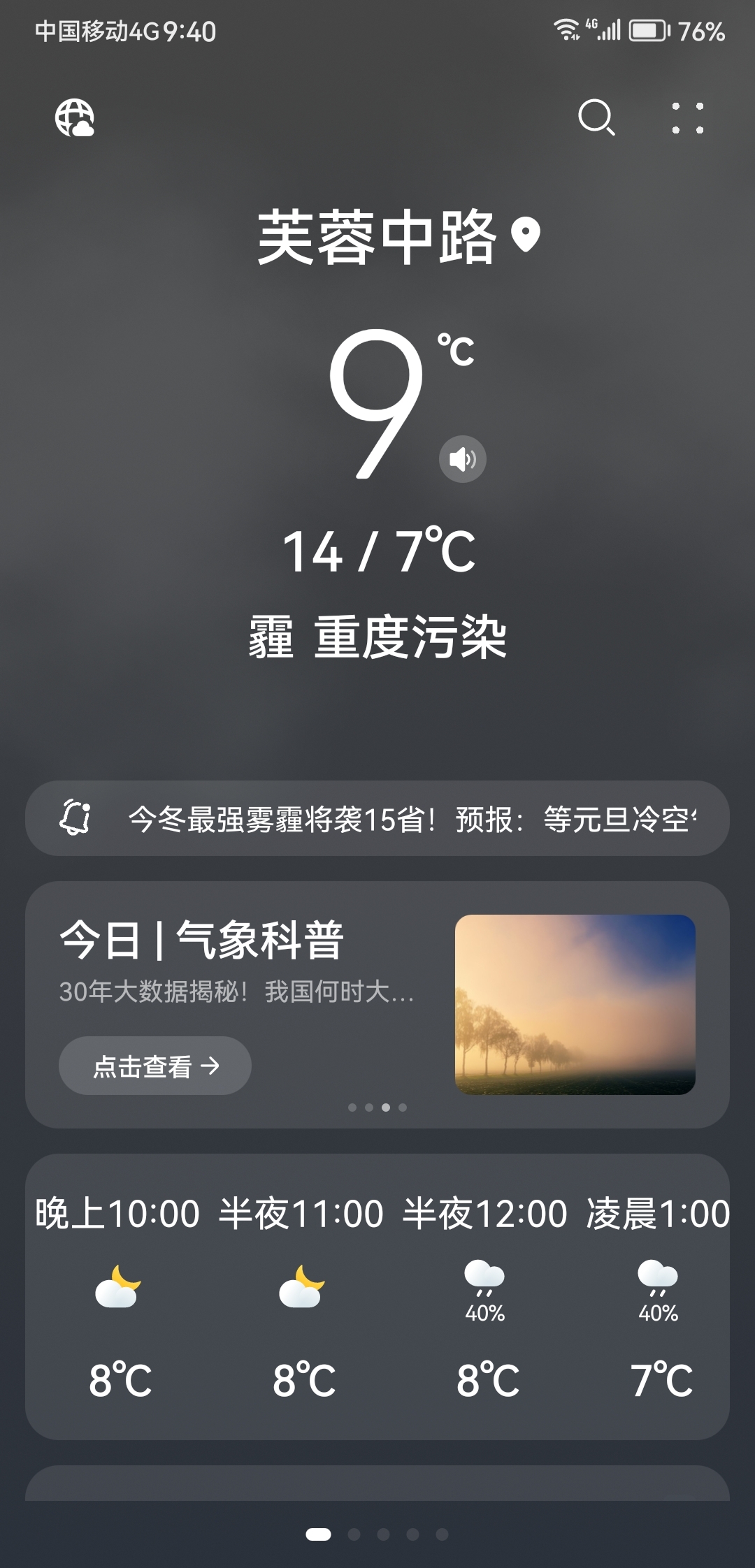Open the 霾 重度污染 air quality details
The width and height of the screenshot is (755, 1568).
377,637
